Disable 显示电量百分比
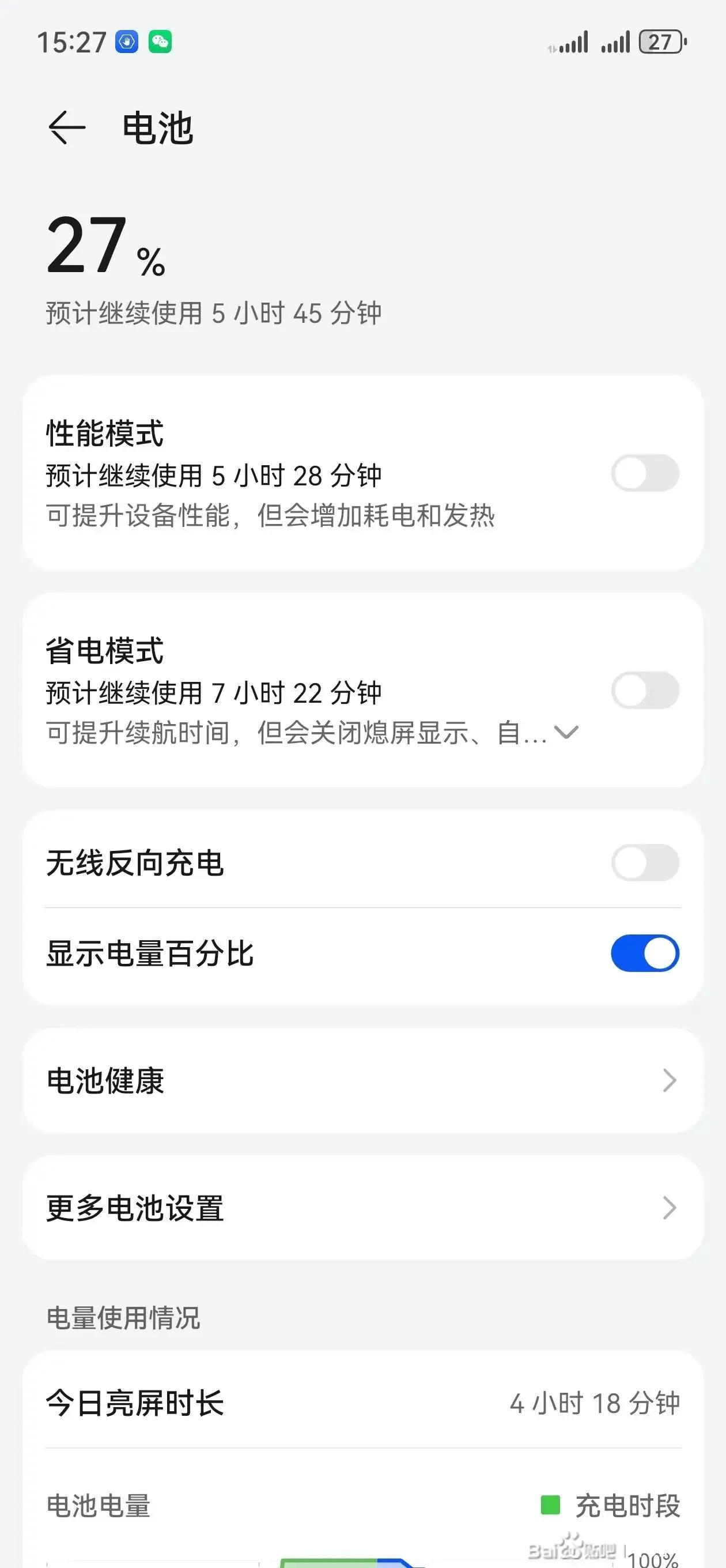The width and height of the screenshot is (726, 1568). [645, 953]
